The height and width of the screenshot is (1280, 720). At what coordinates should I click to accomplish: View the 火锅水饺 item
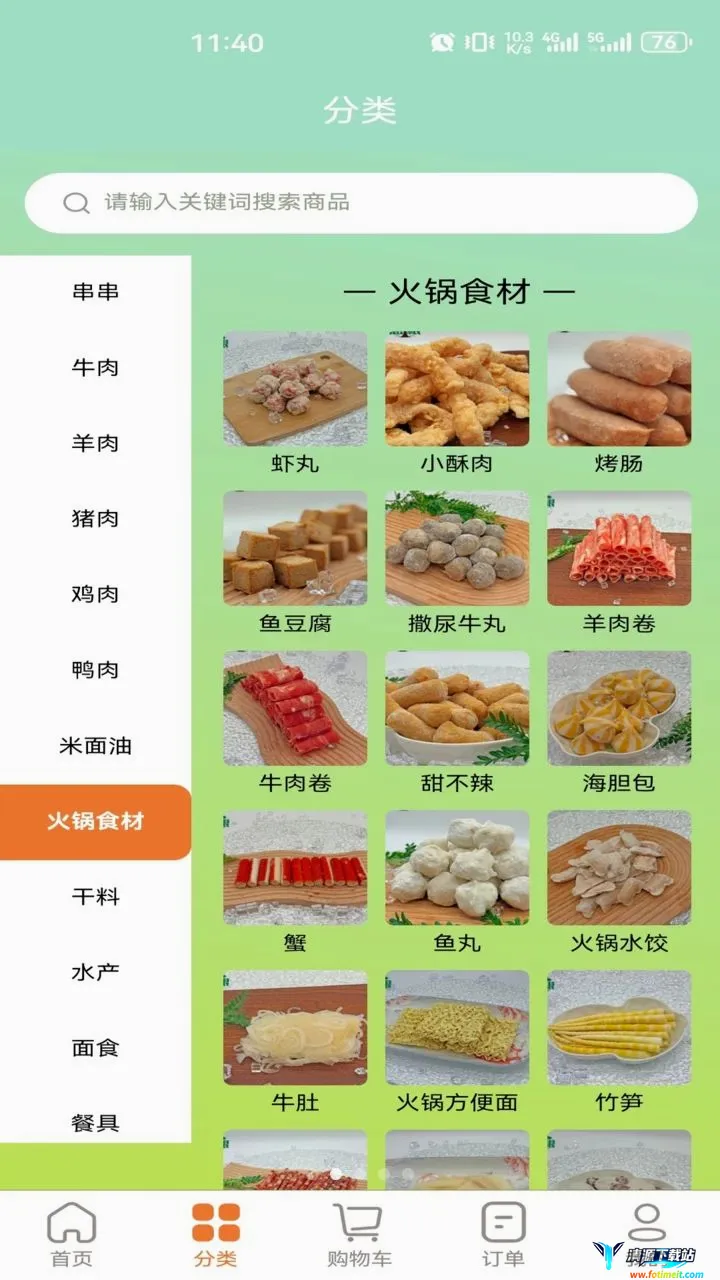[619, 883]
